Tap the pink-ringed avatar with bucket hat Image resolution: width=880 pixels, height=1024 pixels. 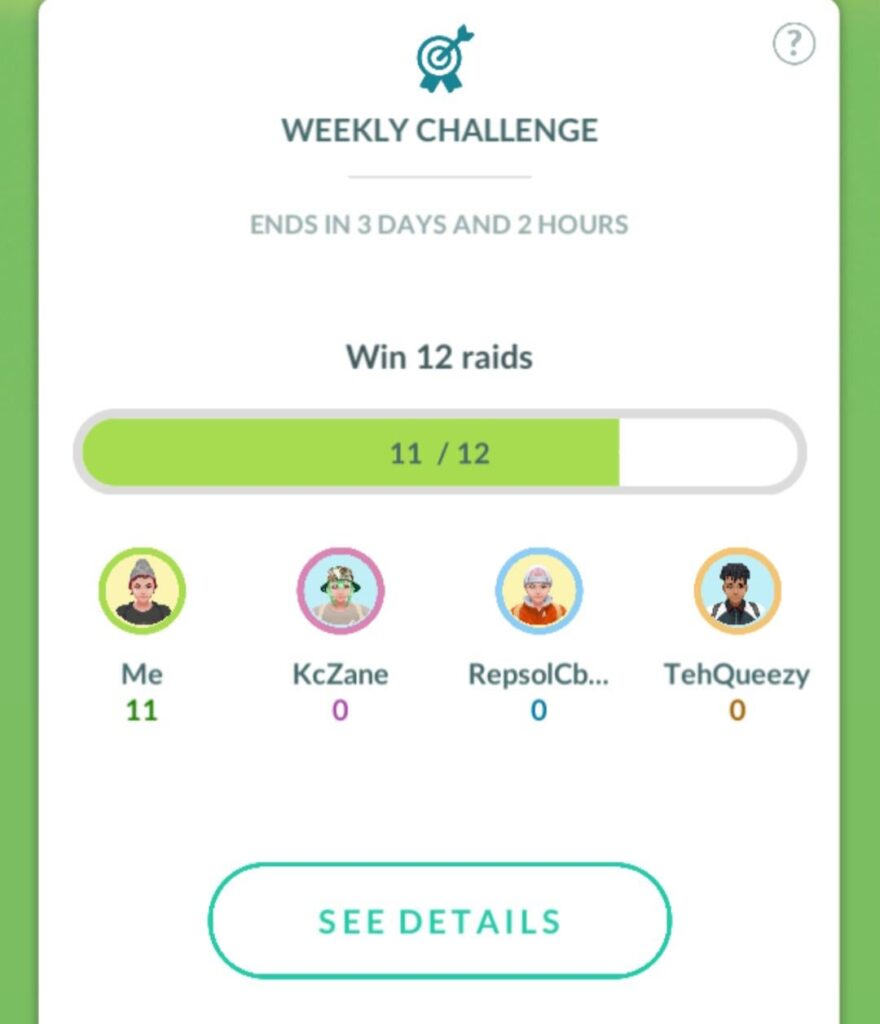click(x=341, y=590)
